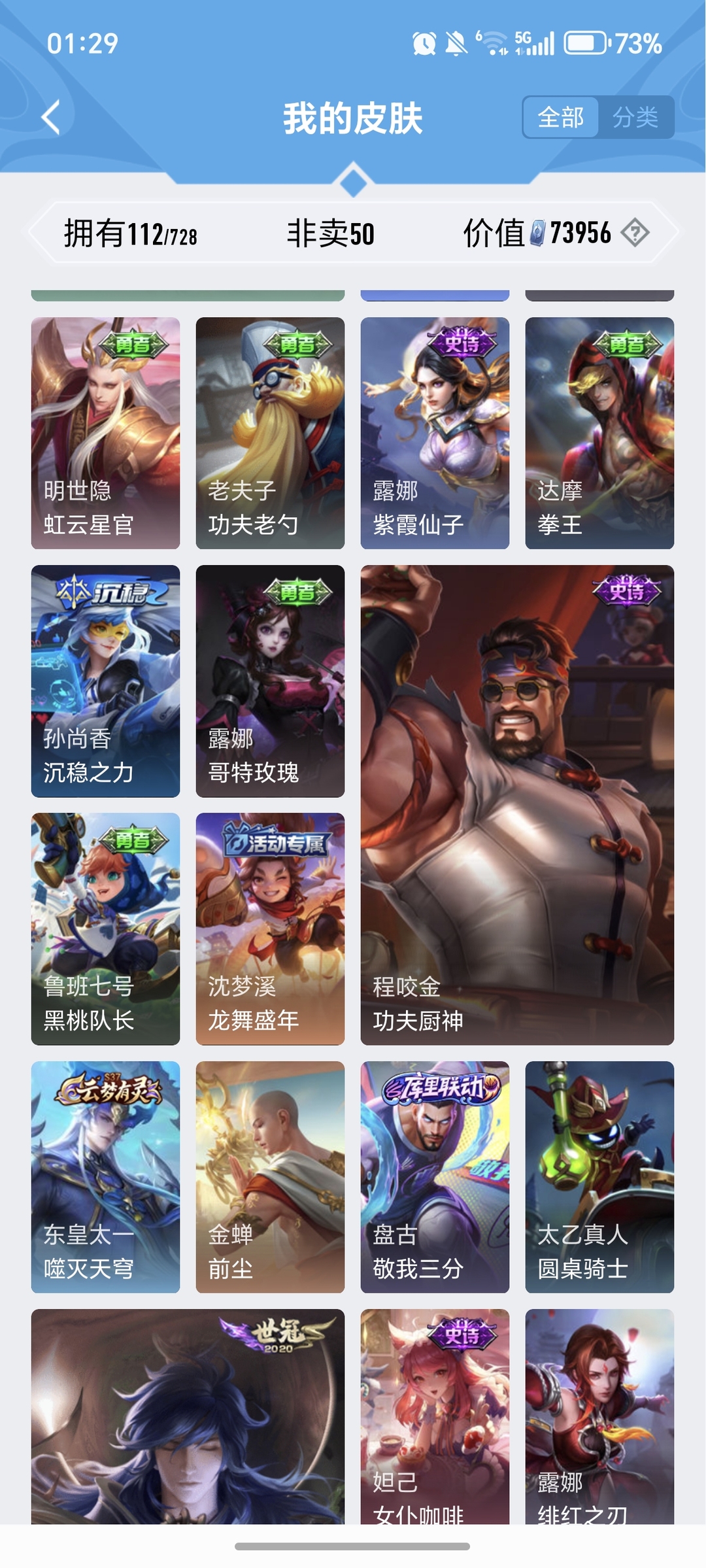View the 露娜 哥特玫瑰 skin
Screen dimensions: 706x1568
[270, 681]
